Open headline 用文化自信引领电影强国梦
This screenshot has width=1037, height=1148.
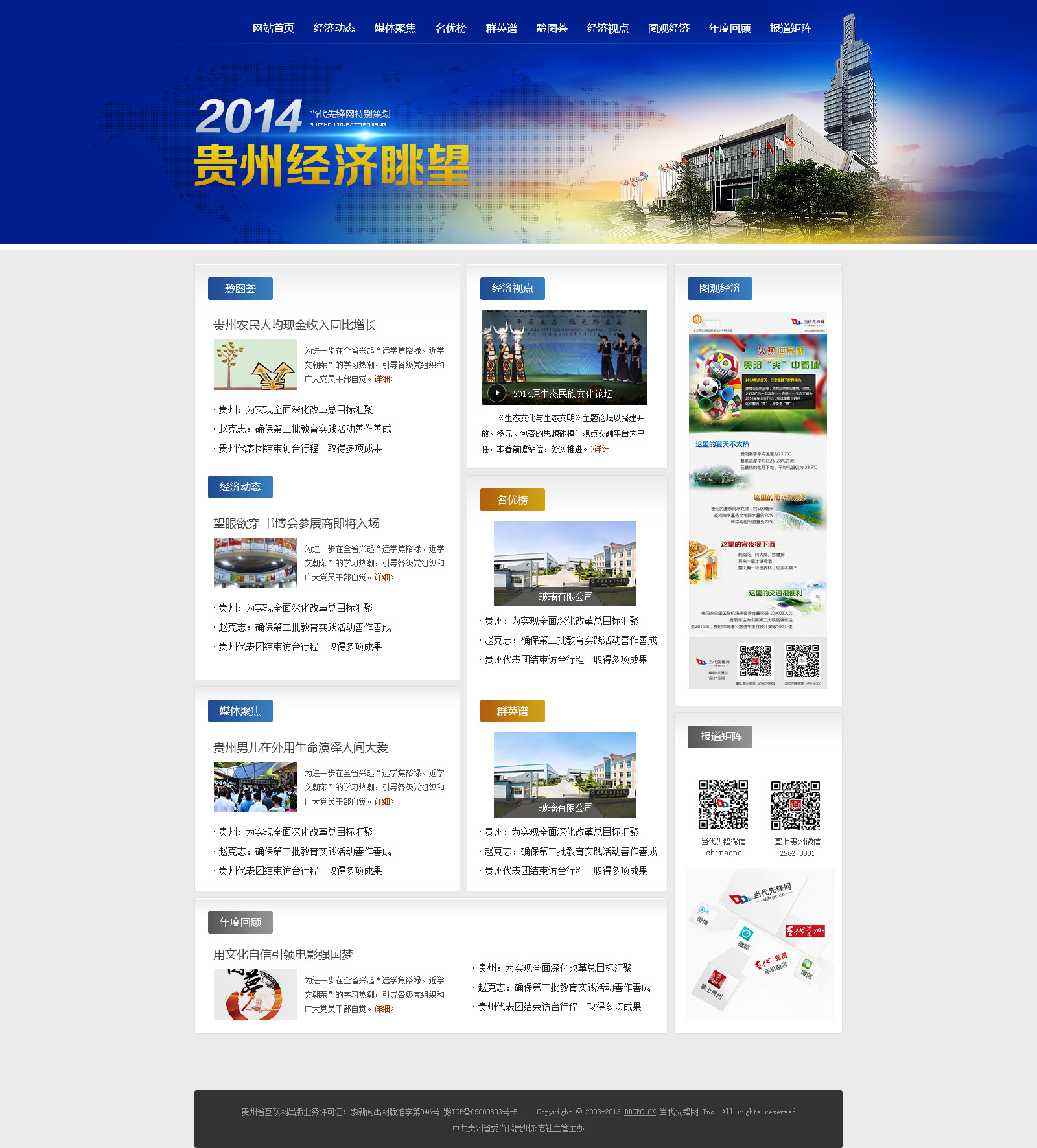coord(283,955)
